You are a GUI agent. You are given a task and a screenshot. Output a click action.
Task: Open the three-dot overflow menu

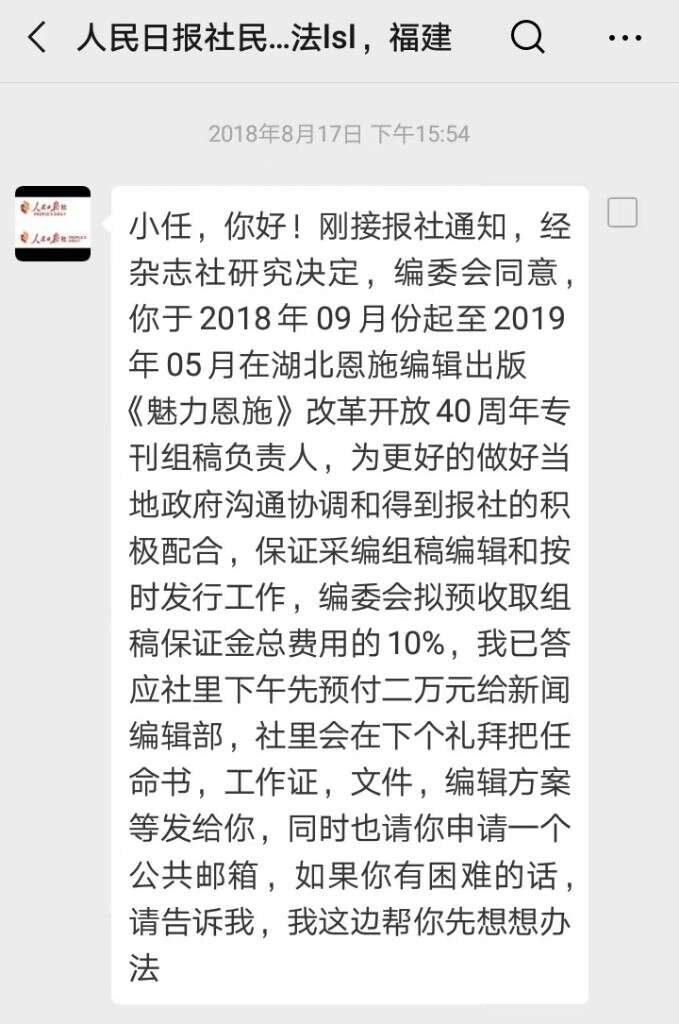pyautogui.click(x=624, y=39)
